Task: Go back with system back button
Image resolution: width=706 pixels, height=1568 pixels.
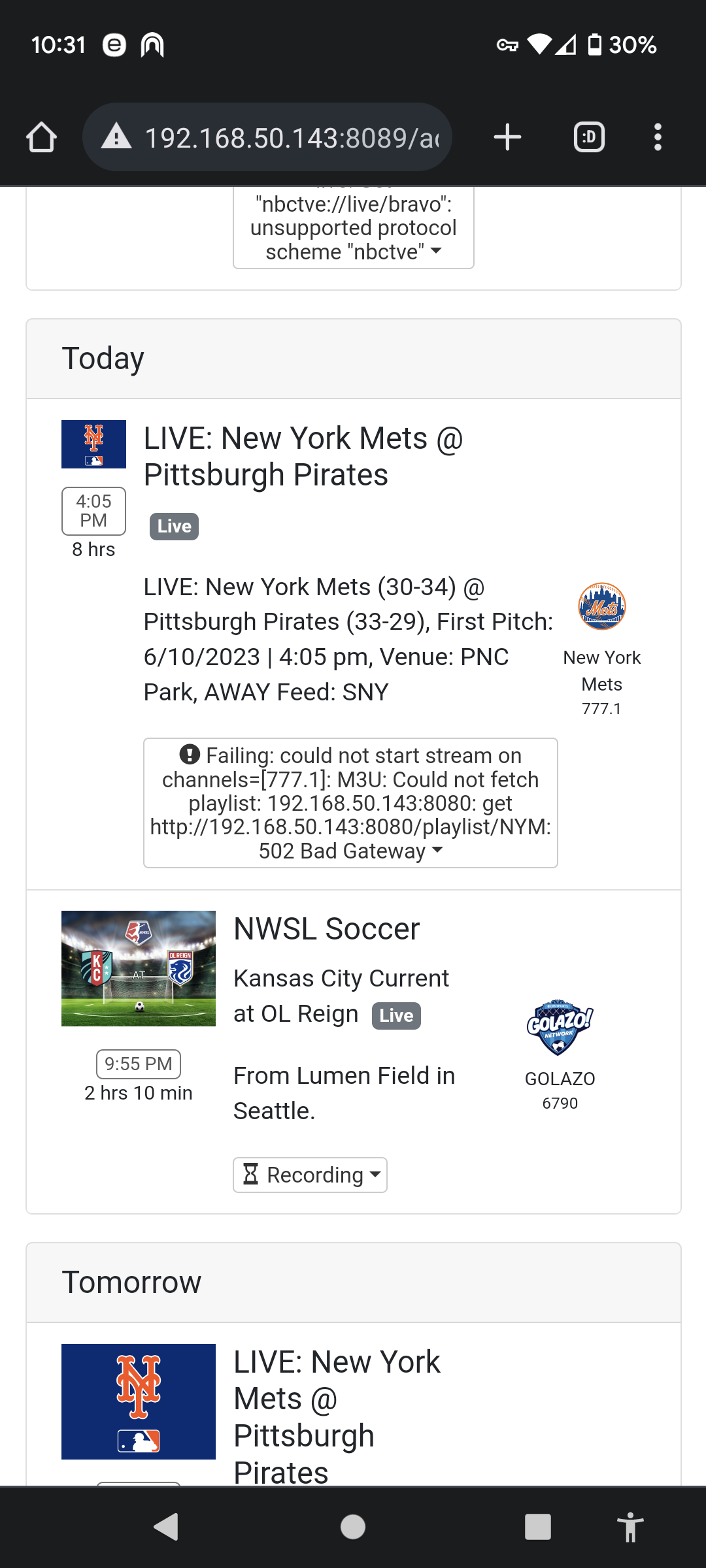Action: [x=166, y=1527]
